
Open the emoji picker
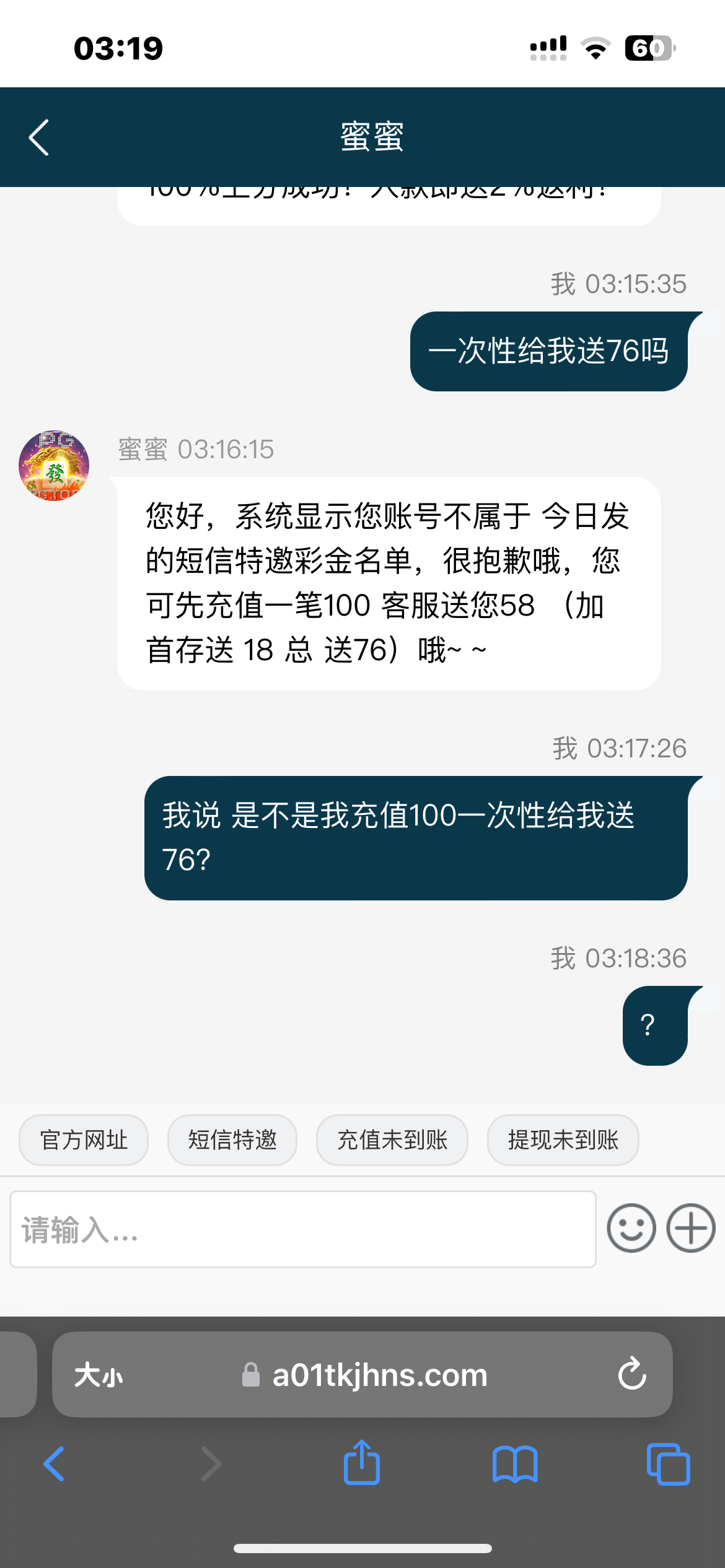tap(631, 1229)
